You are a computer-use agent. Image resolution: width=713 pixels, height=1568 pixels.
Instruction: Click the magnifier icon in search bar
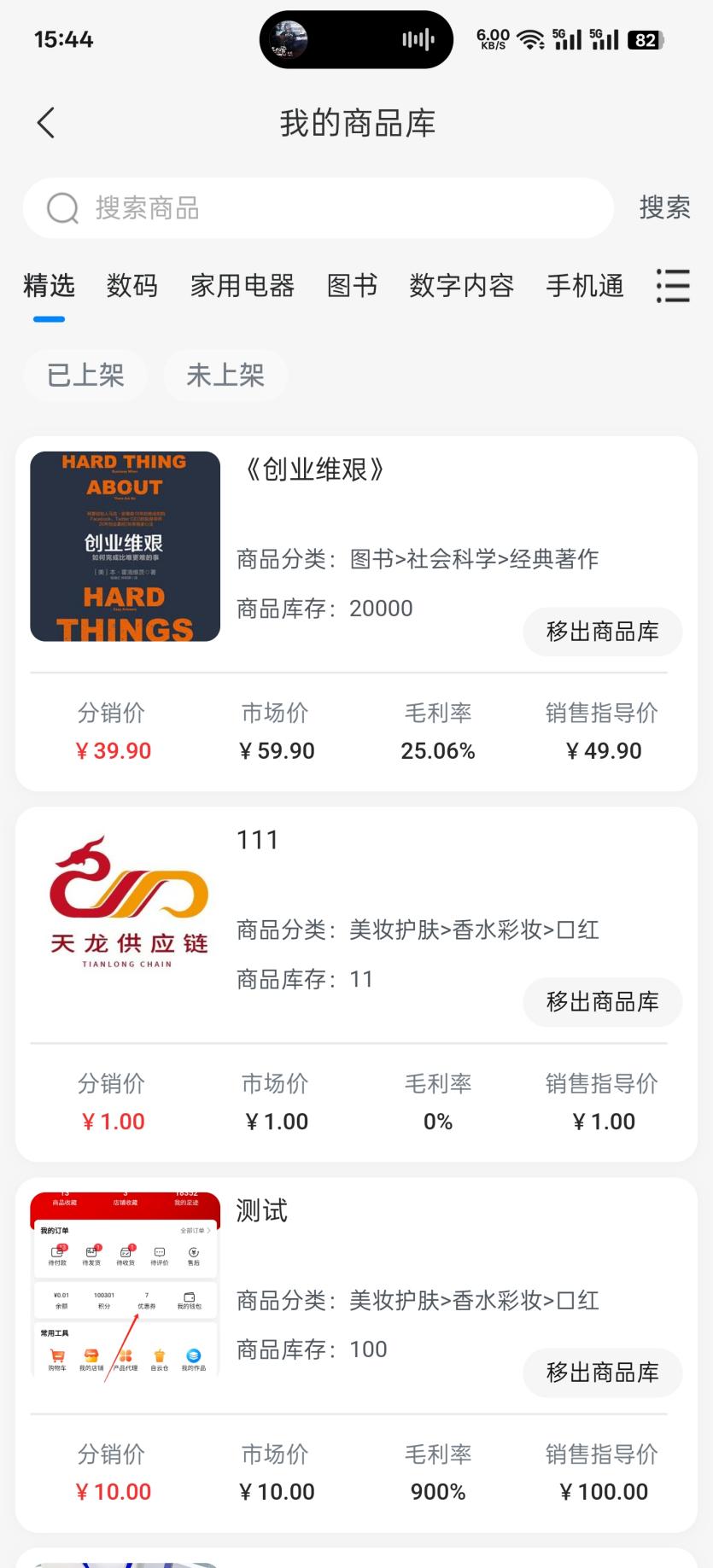pyautogui.click(x=60, y=207)
